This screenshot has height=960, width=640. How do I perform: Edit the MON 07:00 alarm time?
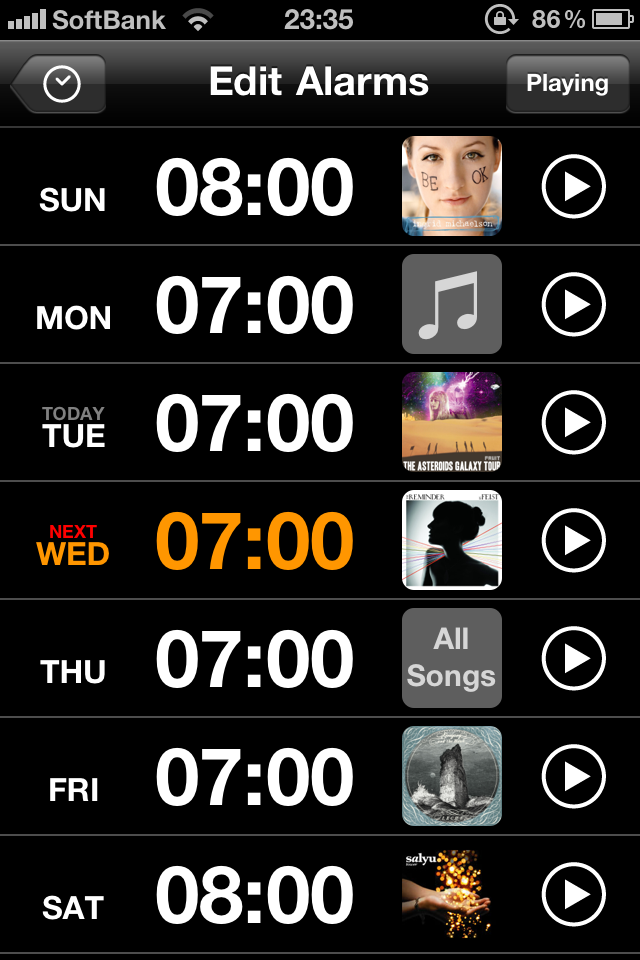(x=254, y=305)
